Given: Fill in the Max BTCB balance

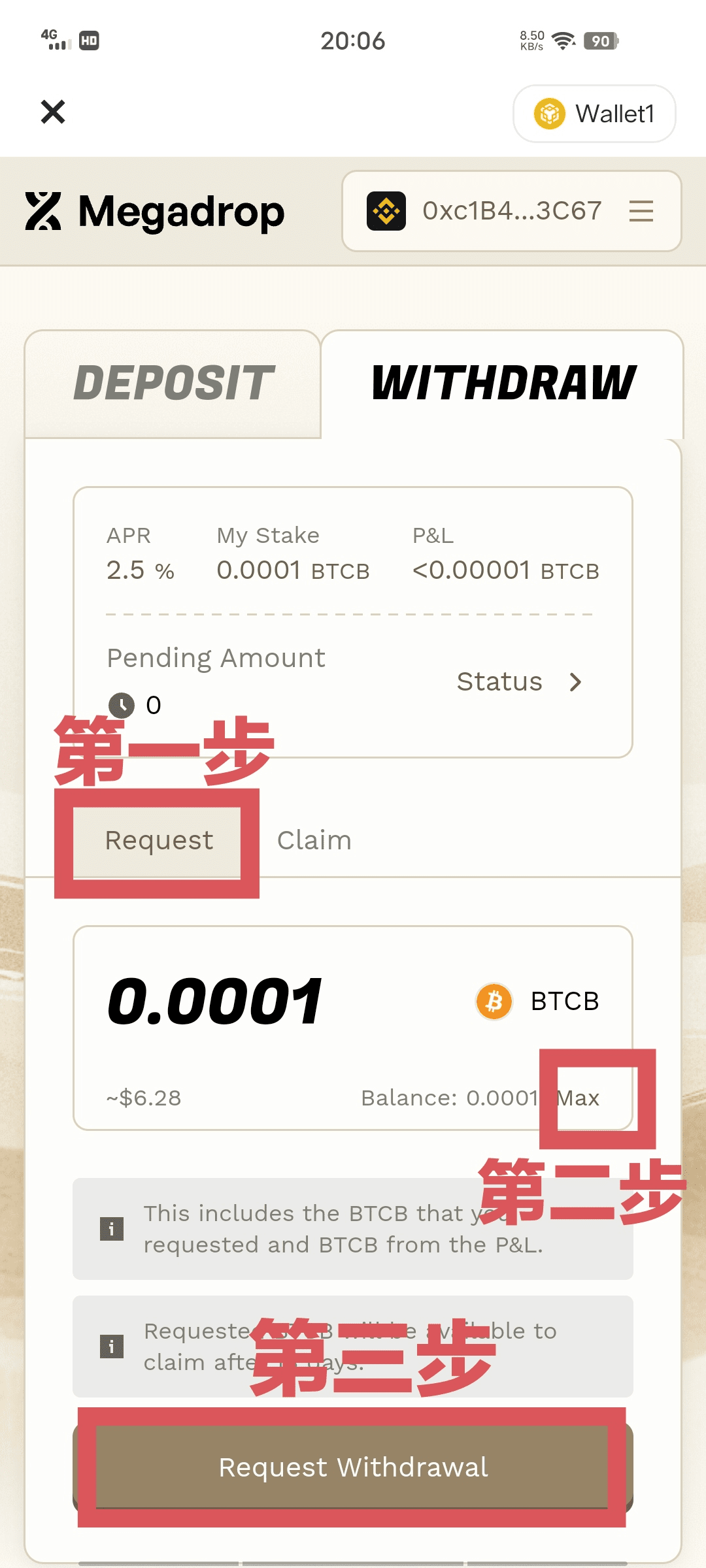Looking at the screenshot, I should pyautogui.click(x=579, y=1098).
